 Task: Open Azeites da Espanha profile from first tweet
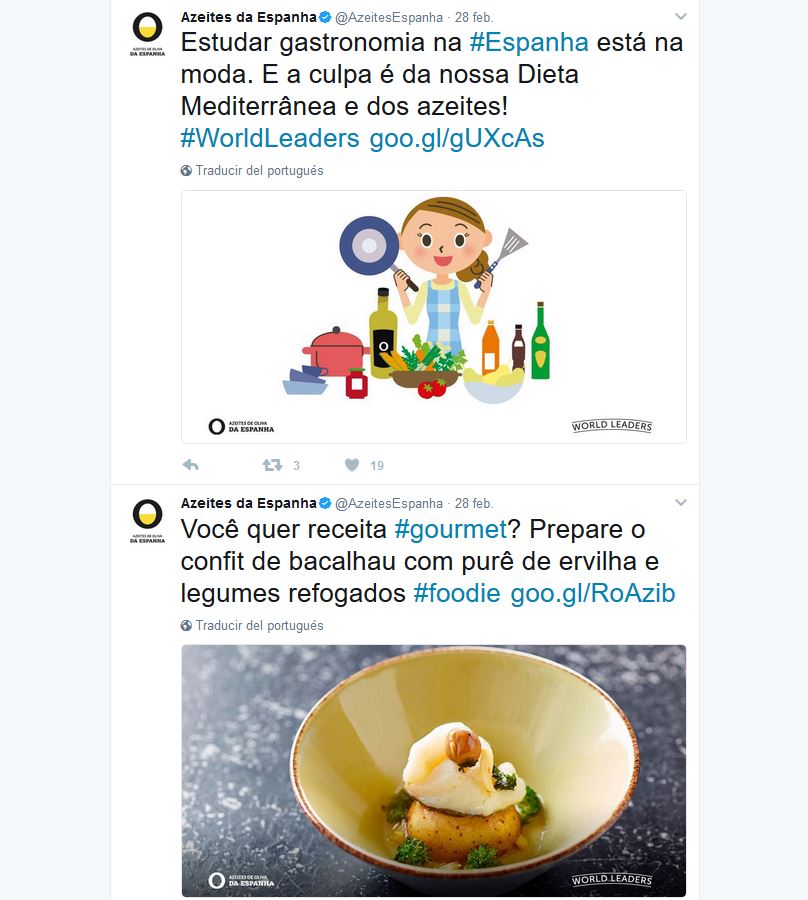[x=248, y=17]
